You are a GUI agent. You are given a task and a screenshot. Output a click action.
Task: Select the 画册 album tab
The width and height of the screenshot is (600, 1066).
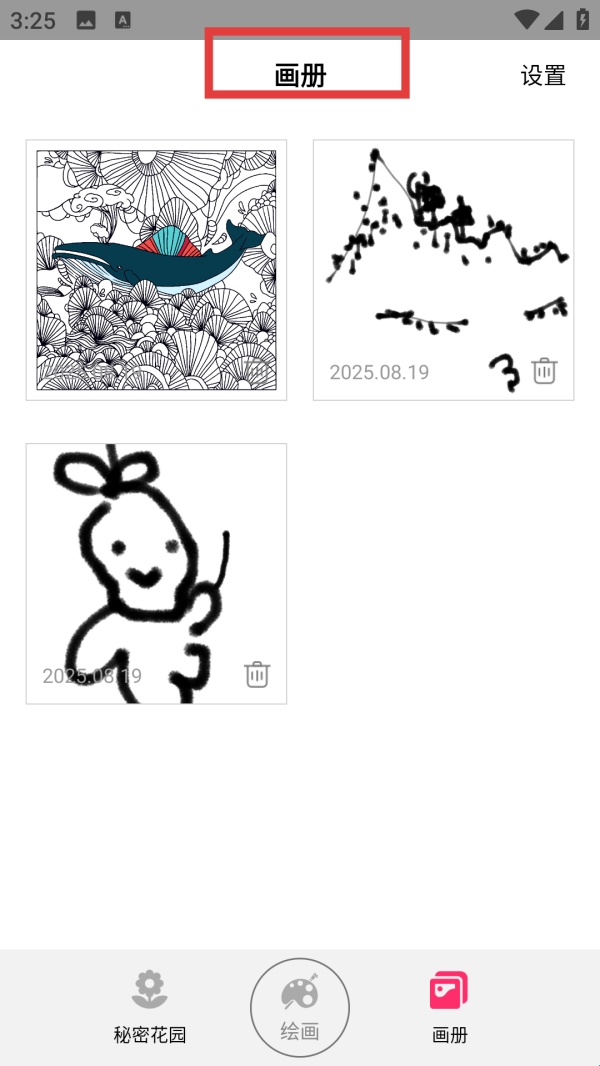pyautogui.click(x=449, y=1005)
